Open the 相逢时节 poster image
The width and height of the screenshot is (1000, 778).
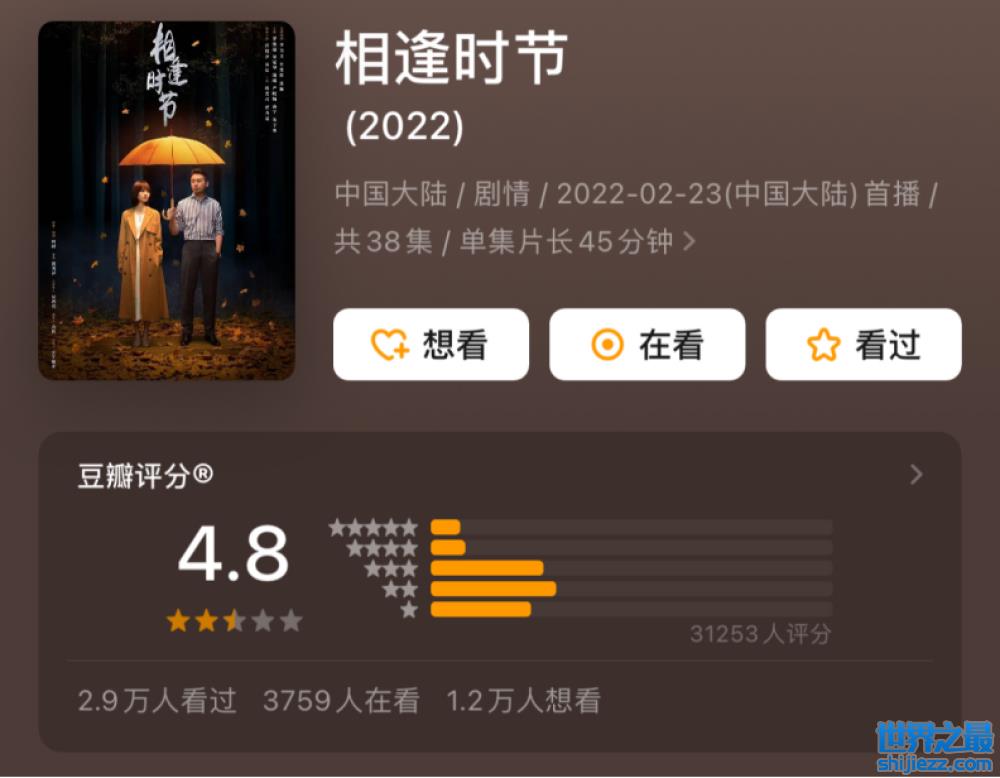166,201
